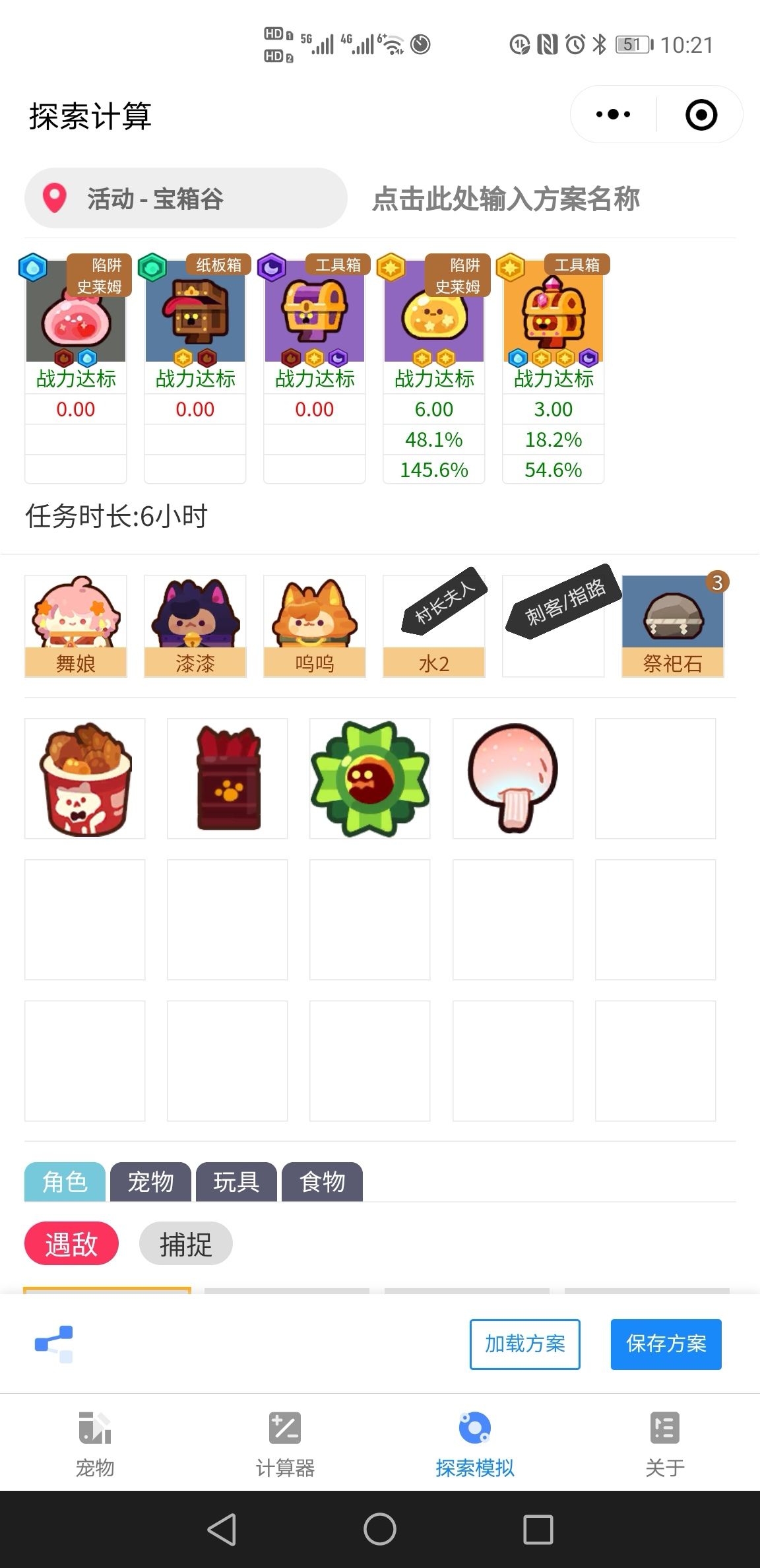Click the red location pin icon
Viewport: 760px width, 1568px height.
55,197
